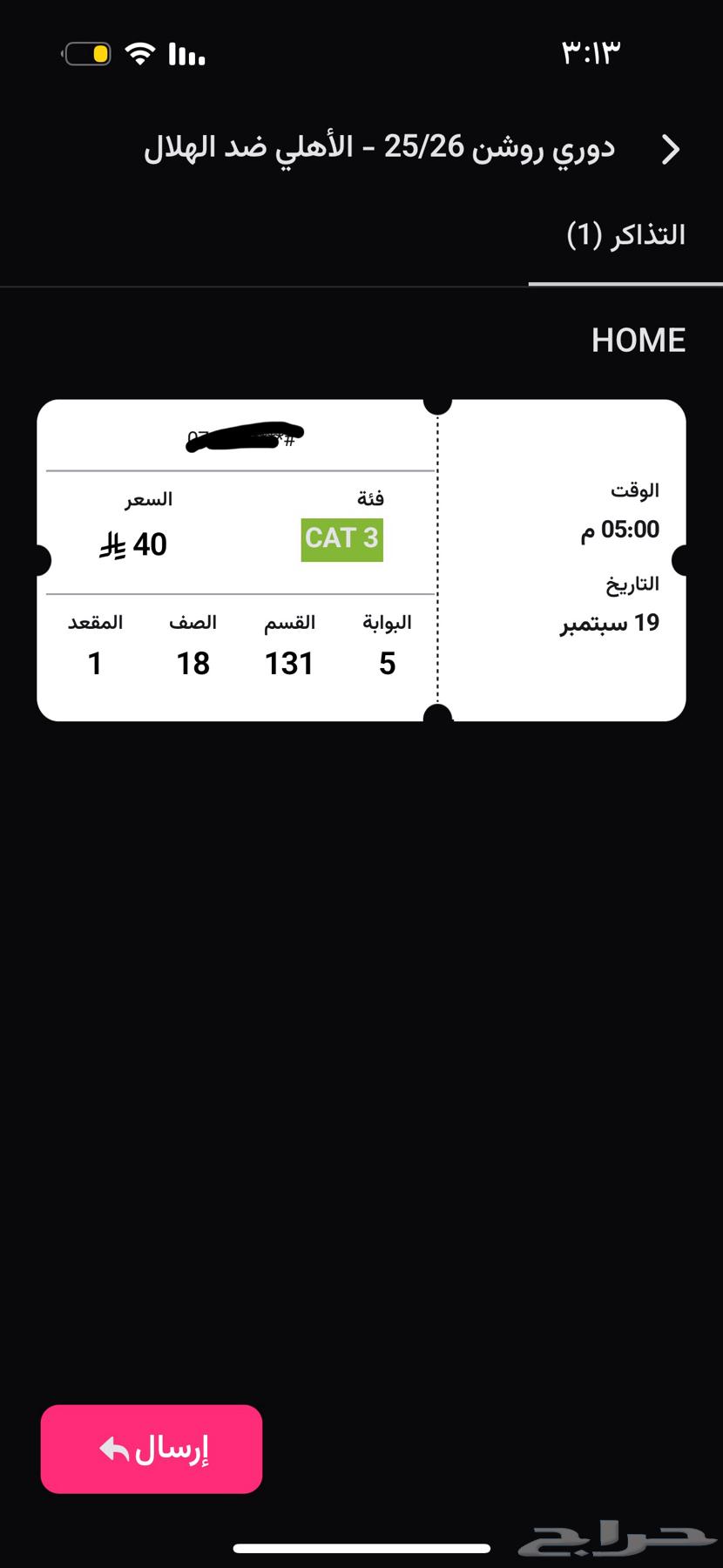Select the match date 19 سبتمبر

pos(608,621)
